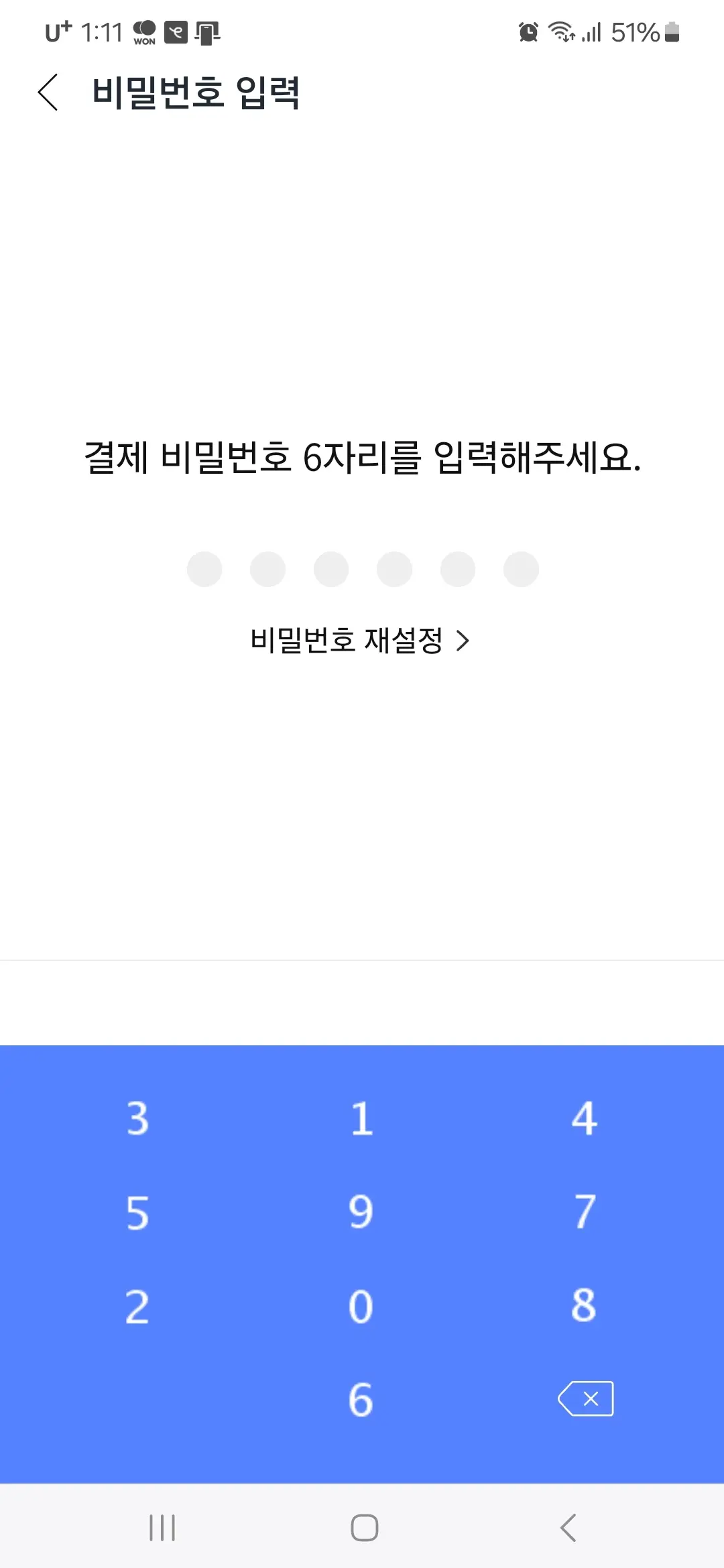Tap the first empty PIN dot
Image resolution: width=724 pixels, height=1568 pixels.
pos(204,569)
